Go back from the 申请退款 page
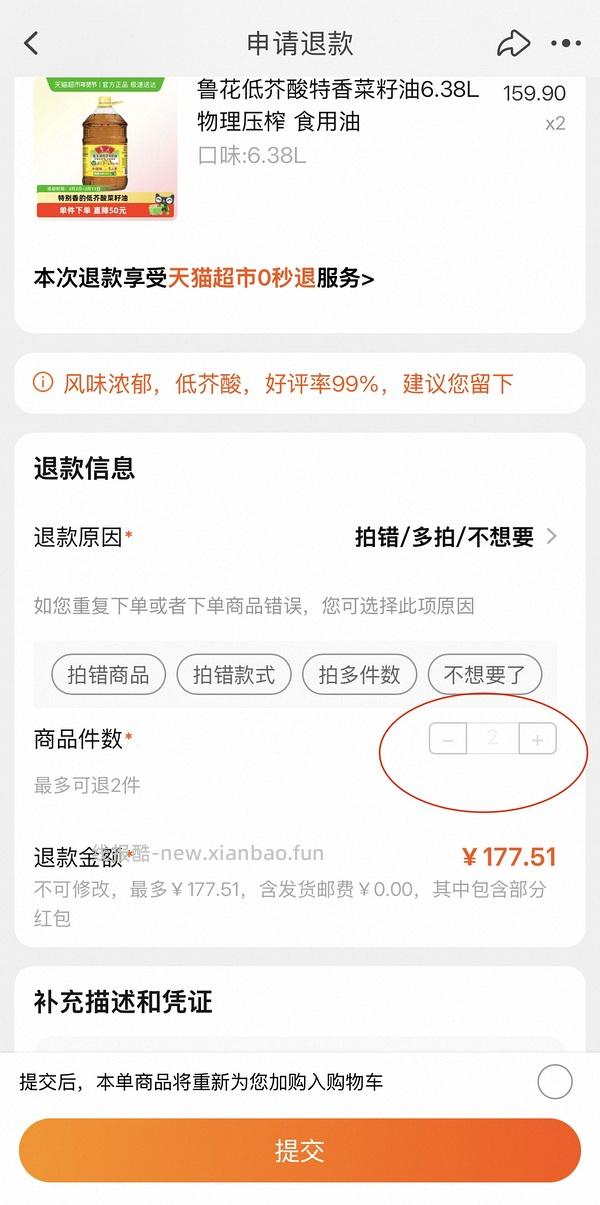600x1205 pixels. pyautogui.click(x=31, y=43)
